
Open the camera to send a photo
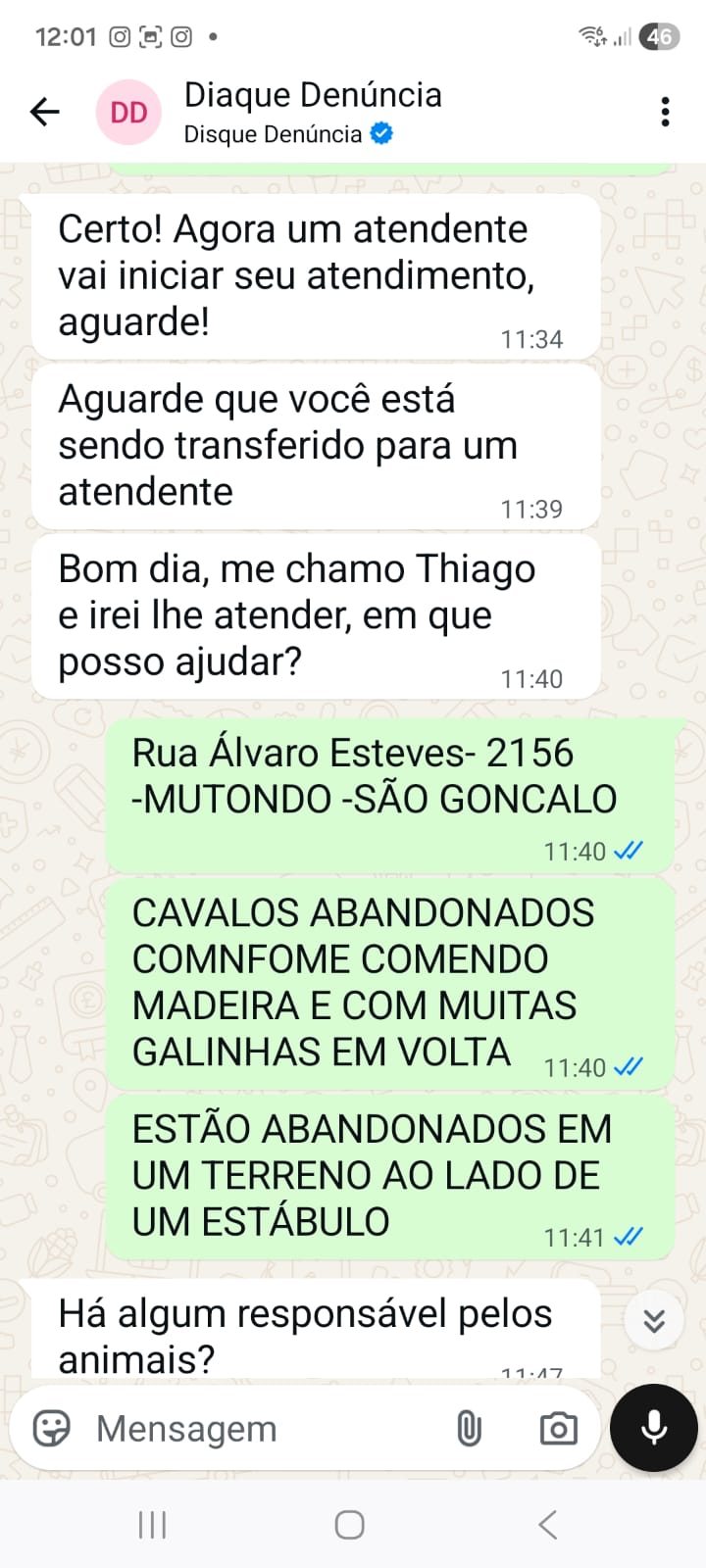pyautogui.click(x=558, y=1429)
